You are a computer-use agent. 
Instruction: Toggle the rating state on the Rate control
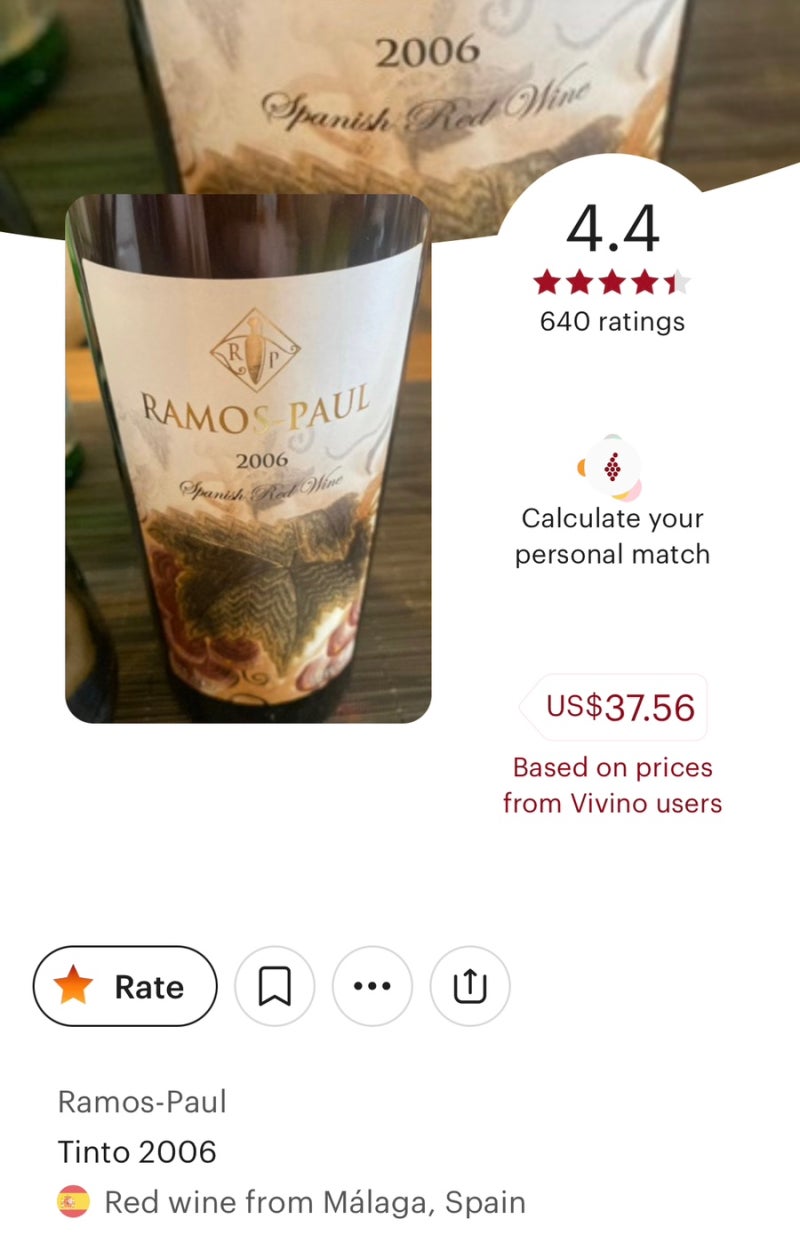click(125, 986)
